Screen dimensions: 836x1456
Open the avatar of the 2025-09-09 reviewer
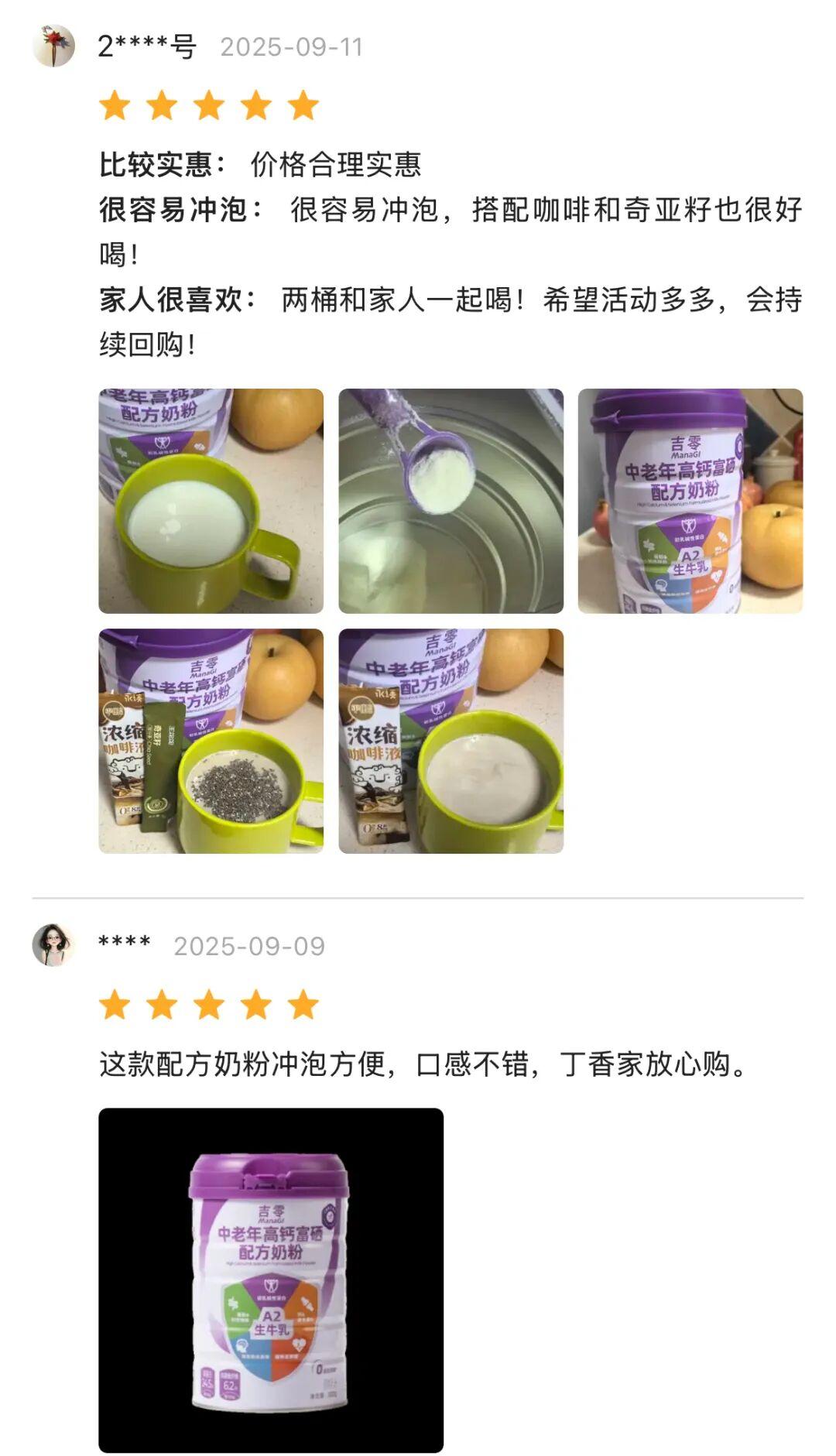[53, 944]
